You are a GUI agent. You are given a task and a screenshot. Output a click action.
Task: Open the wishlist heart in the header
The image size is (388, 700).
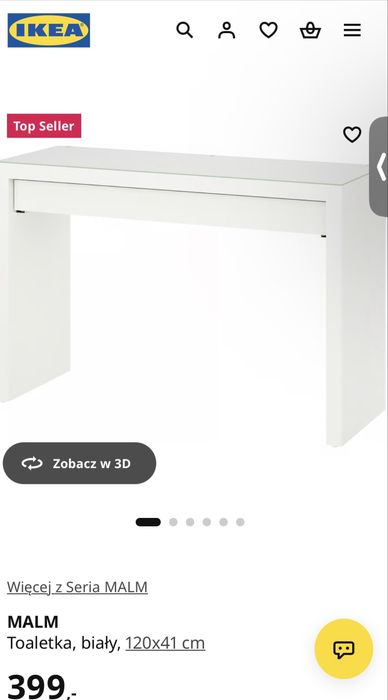coord(268,30)
